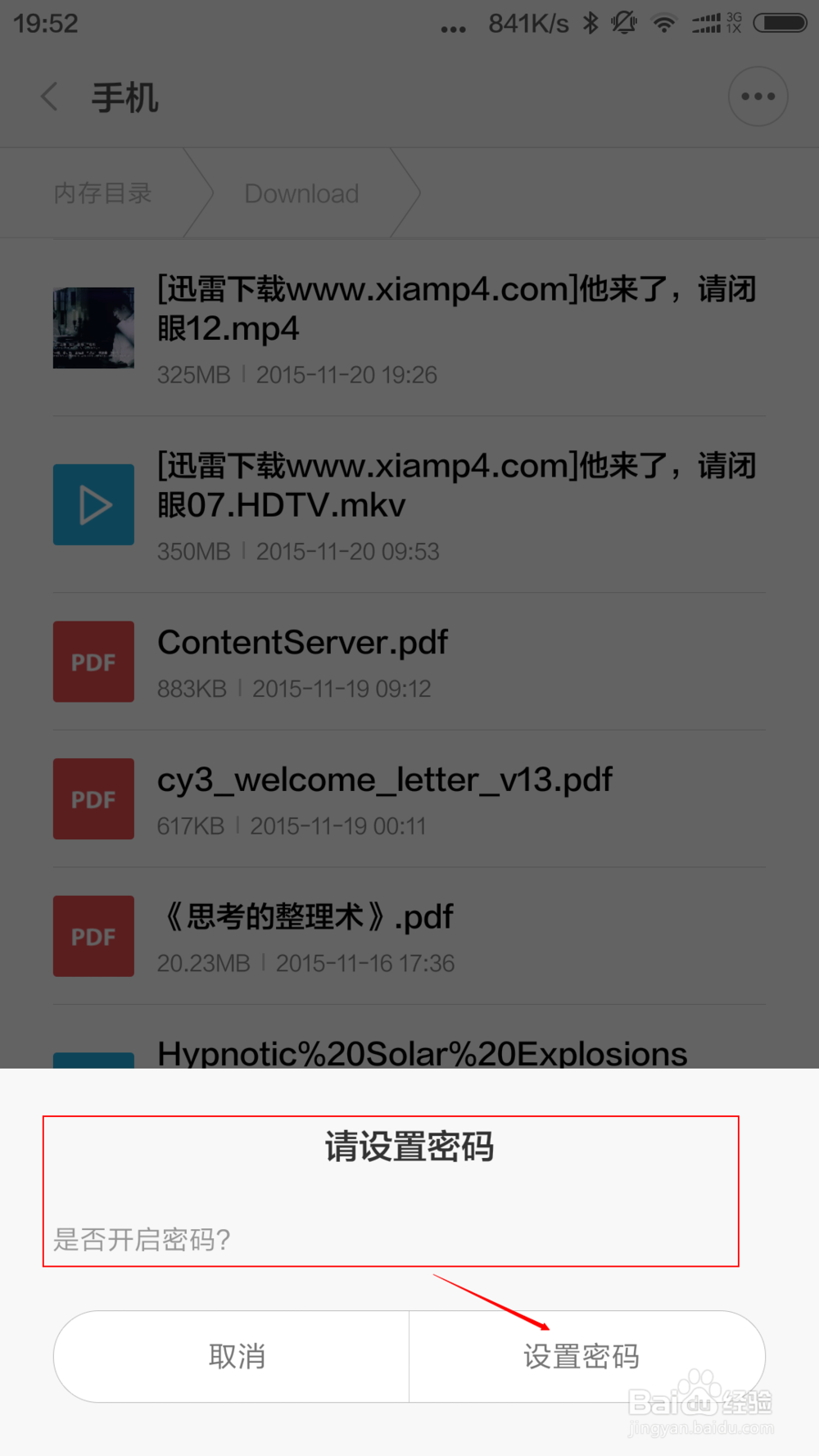Viewport: 819px width, 1456px height.
Task: Click the Bluetooth status bar icon
Action: tap(591, 23)
